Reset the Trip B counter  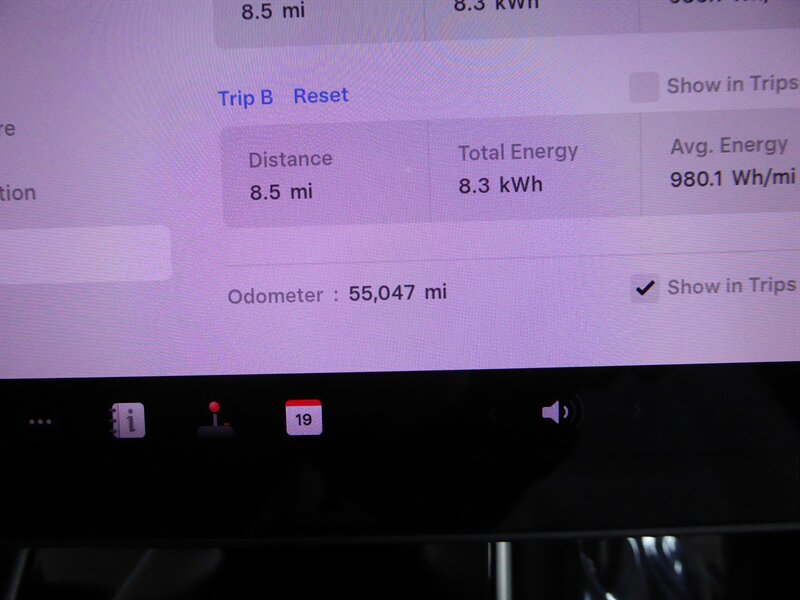point(320,96)
